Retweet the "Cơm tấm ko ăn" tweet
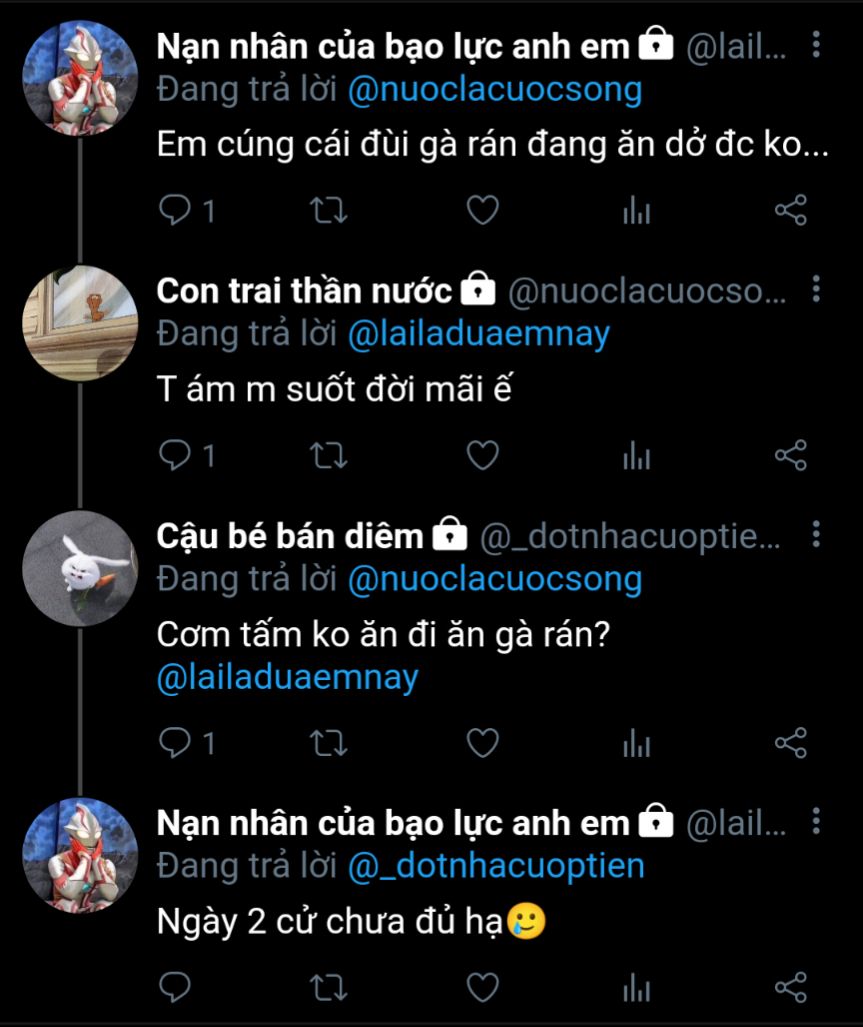 tap(329, 743)
